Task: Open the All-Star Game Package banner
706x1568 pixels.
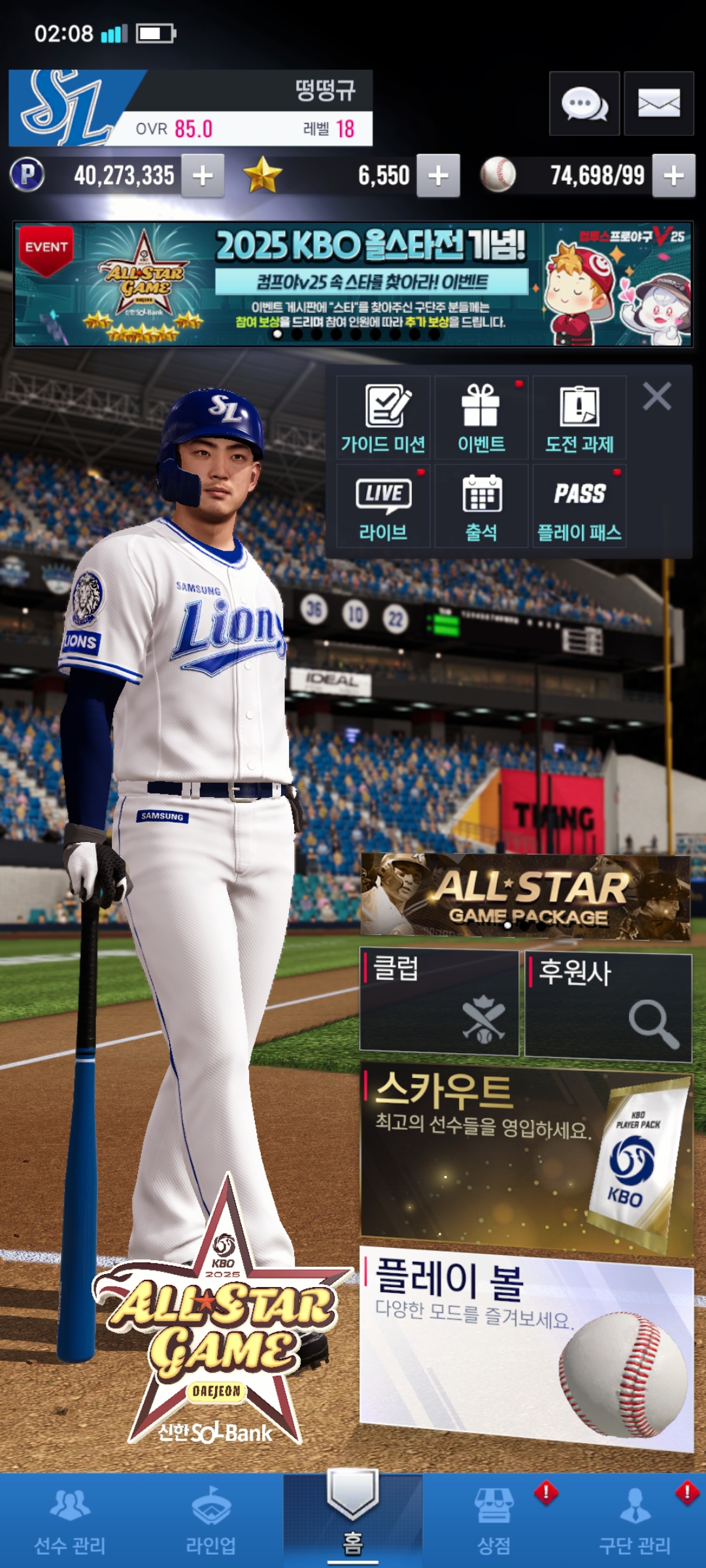Action: (x=526, y=896)
